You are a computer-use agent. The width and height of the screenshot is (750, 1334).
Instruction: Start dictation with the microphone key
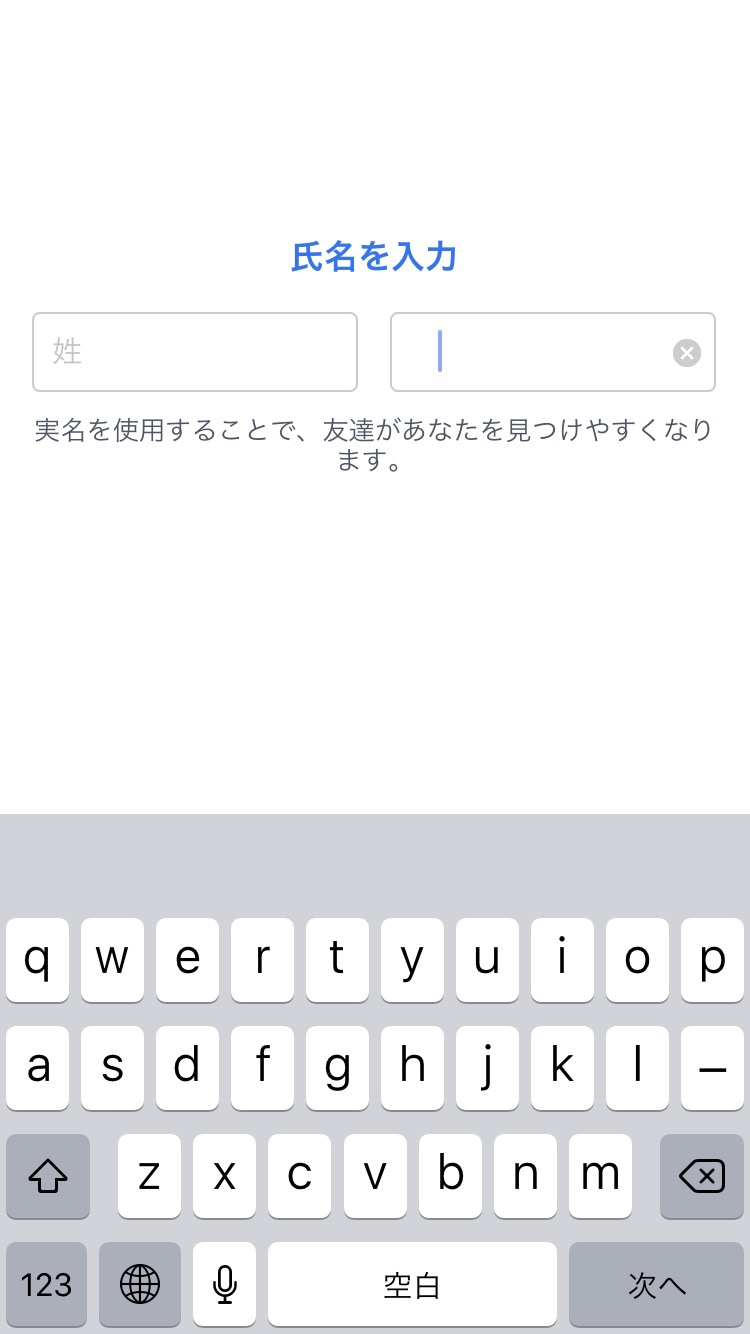[x=225, y=1285]
